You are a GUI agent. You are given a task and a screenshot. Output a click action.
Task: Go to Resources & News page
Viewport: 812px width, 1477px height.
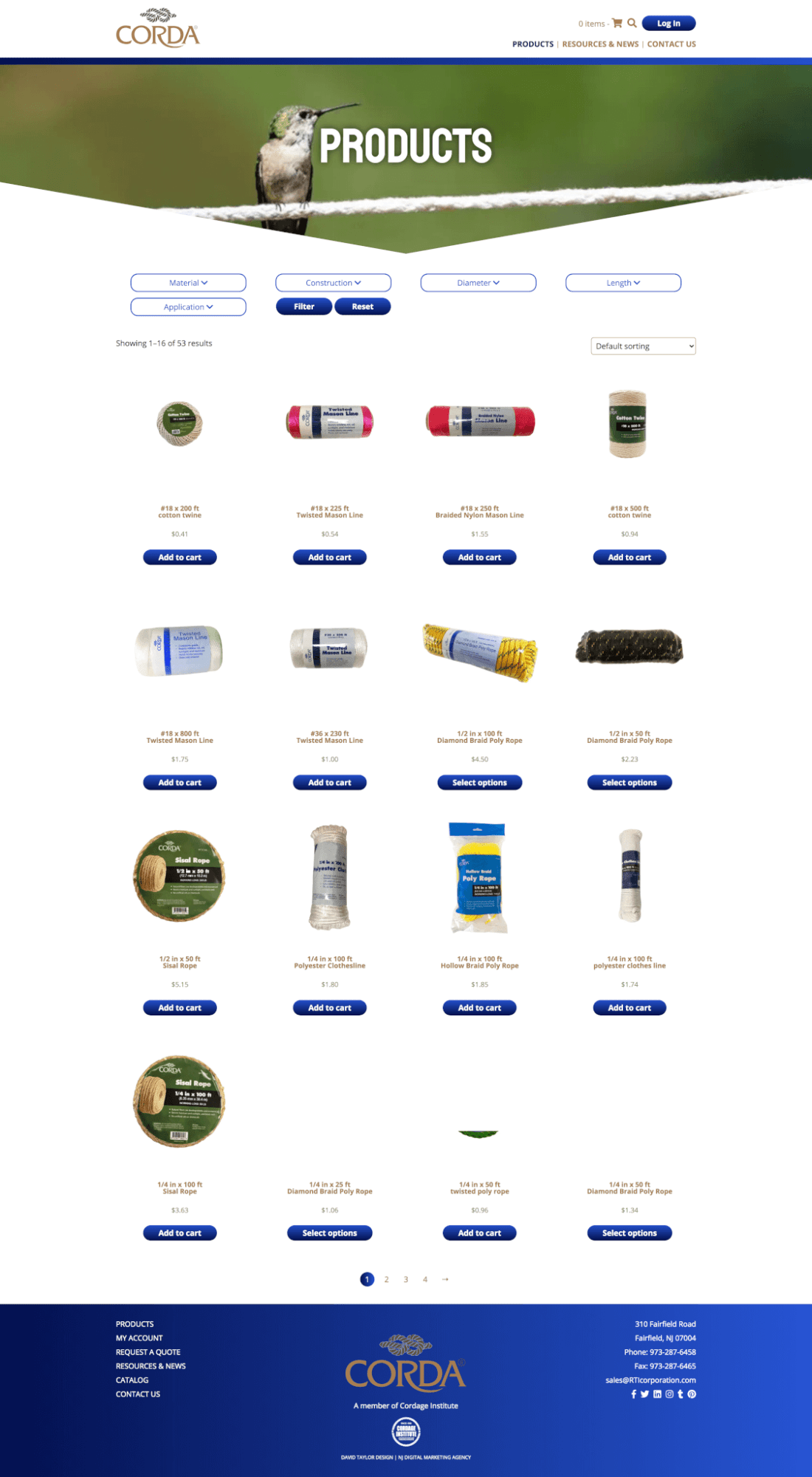point(600,44)
